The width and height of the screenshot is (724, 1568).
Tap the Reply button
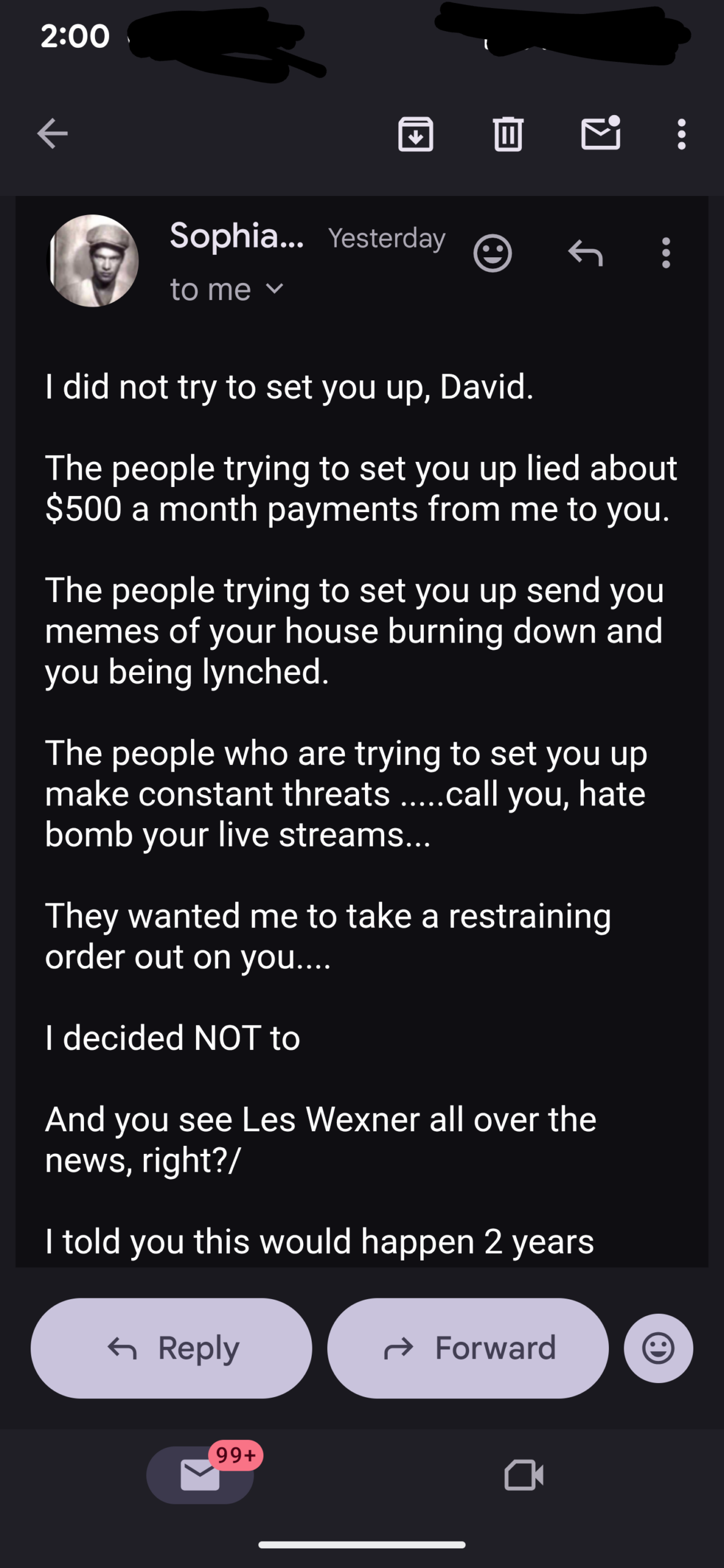[172, 1348]
